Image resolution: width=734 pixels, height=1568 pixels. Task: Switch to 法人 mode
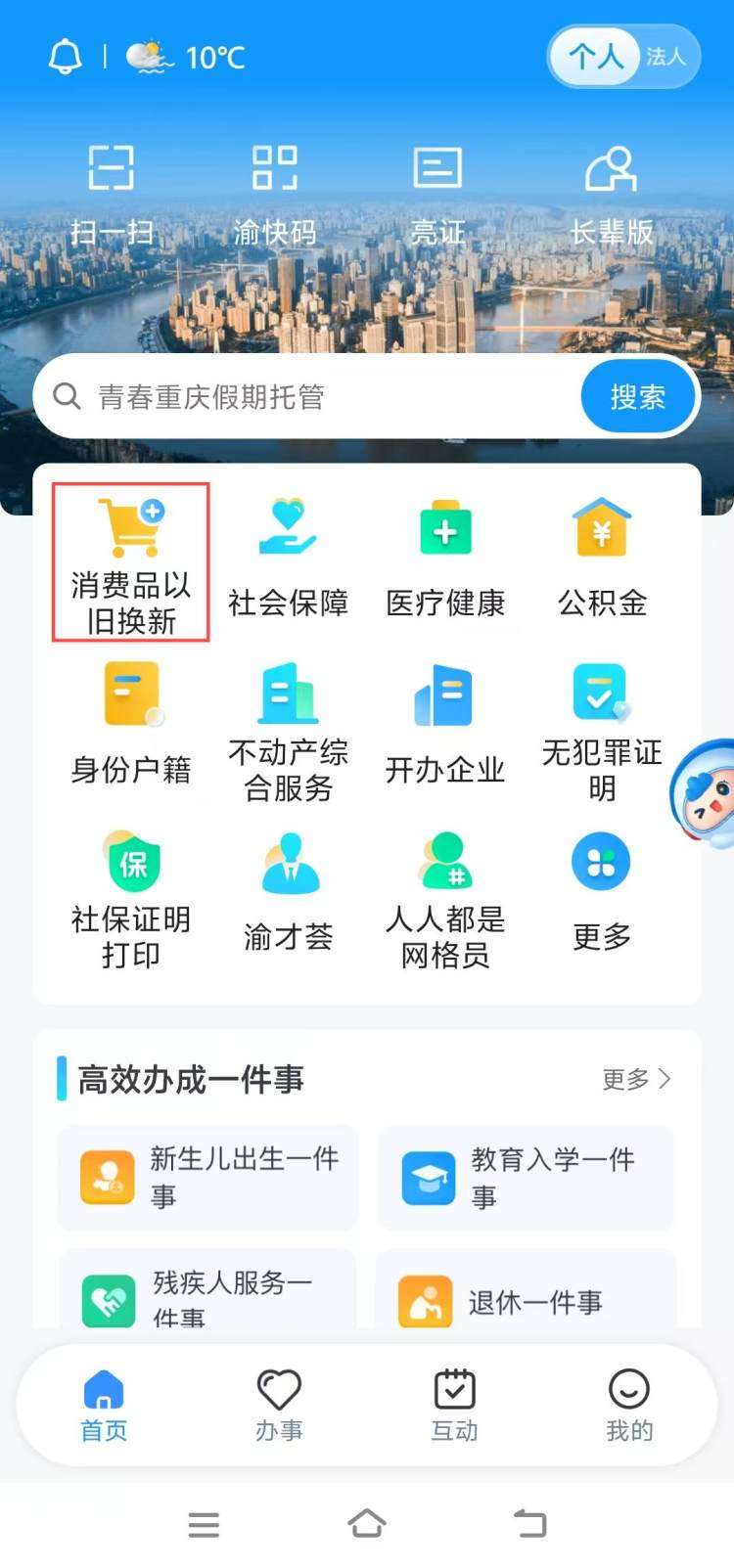point(665,57)
